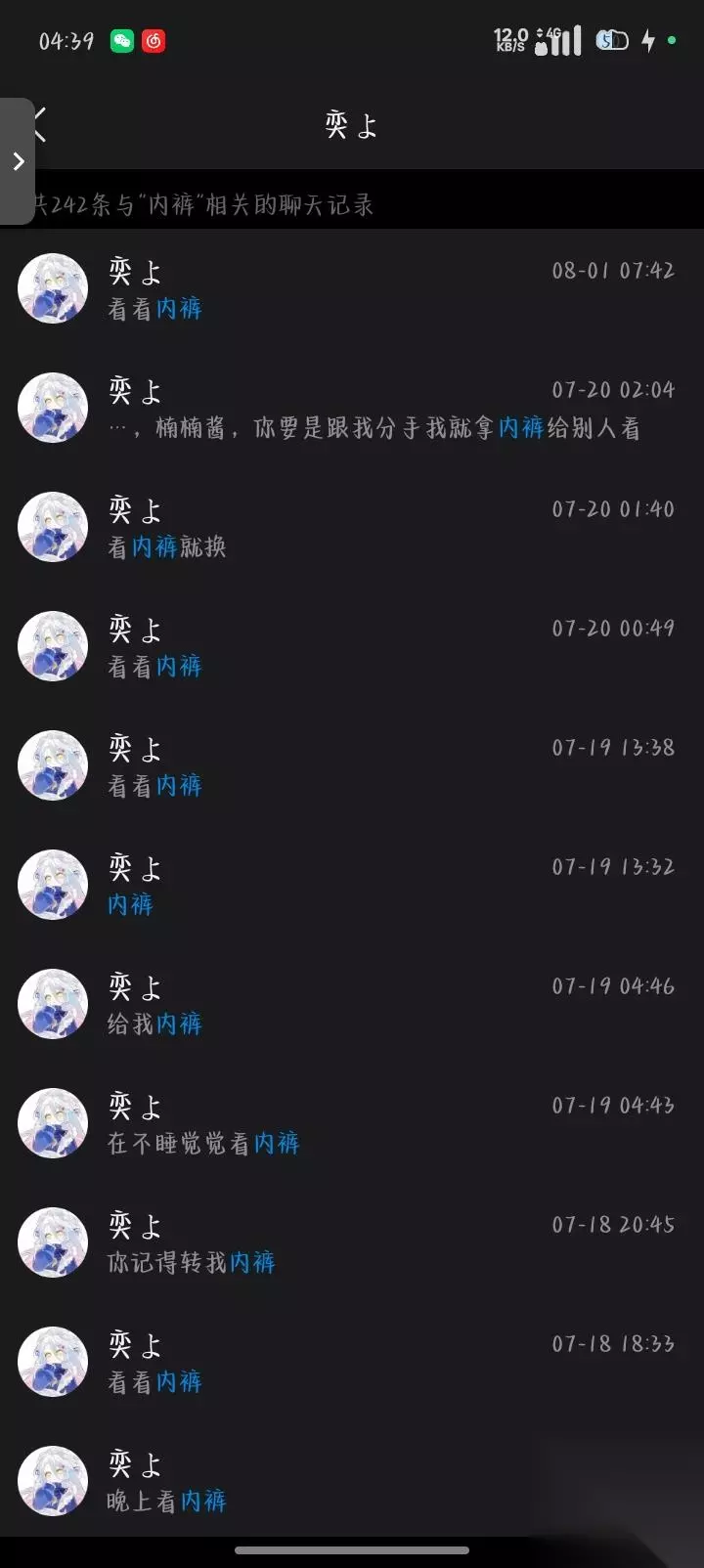Open the message dated 08-01 07:42
The width and height of the screenshot is (704, 1568).
[352, 289]
